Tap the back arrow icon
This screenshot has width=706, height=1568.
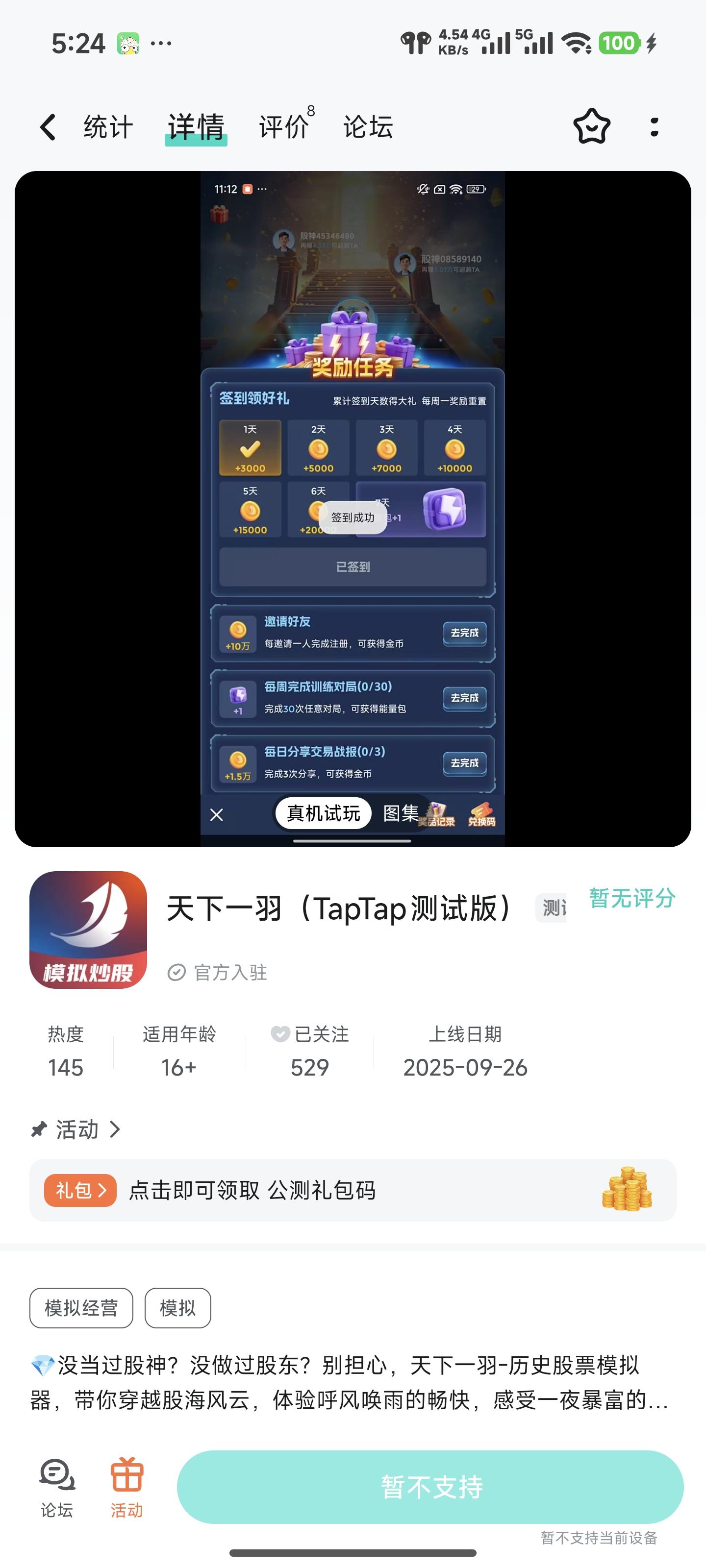[48, 126]
